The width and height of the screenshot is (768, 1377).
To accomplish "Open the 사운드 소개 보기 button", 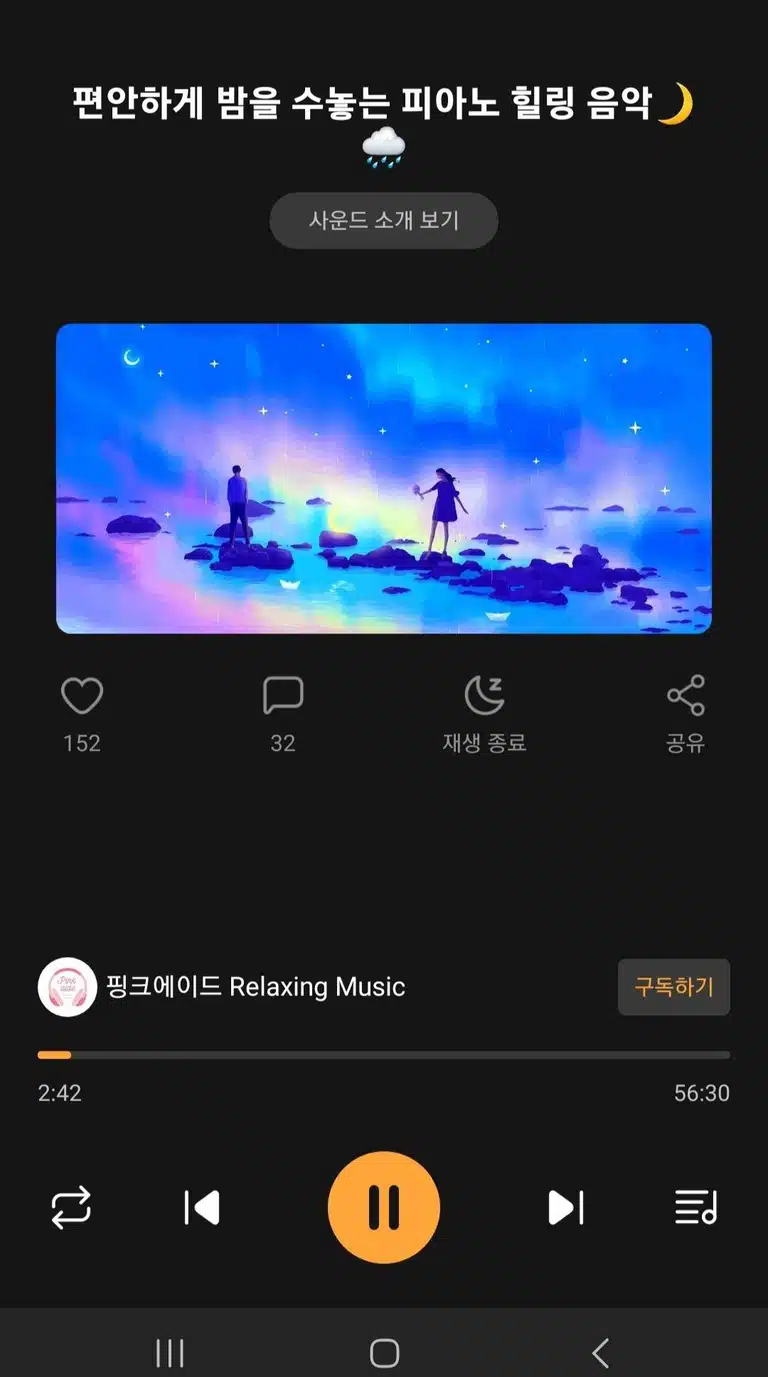I will 384,220.
